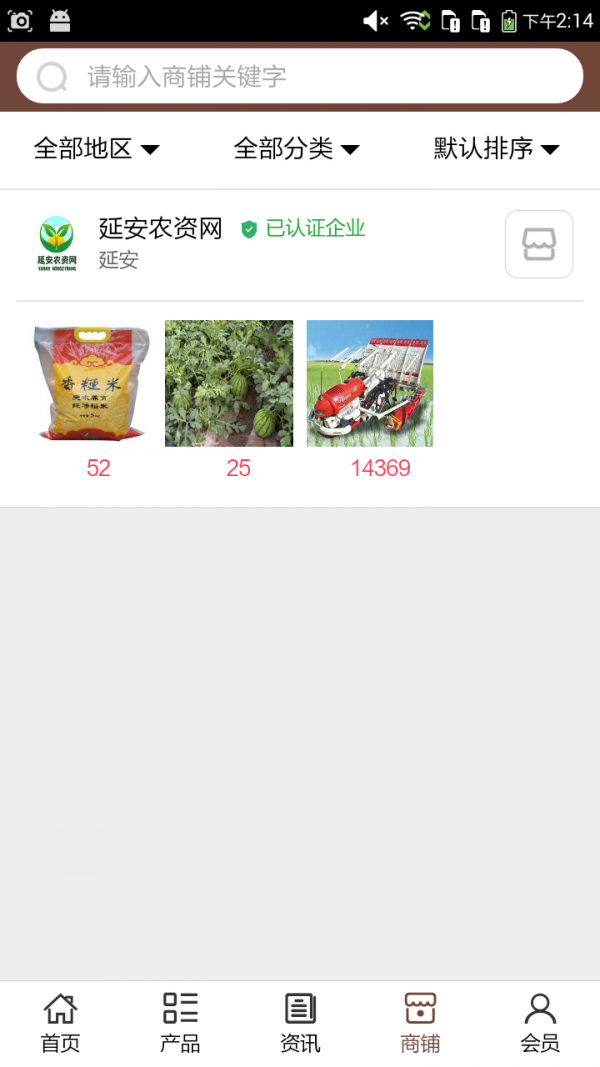Image resolution: width=600 pixels, height=1067 pixels.
Task: Open the rice transplanter priced 14369
Action: coord(370,383)
